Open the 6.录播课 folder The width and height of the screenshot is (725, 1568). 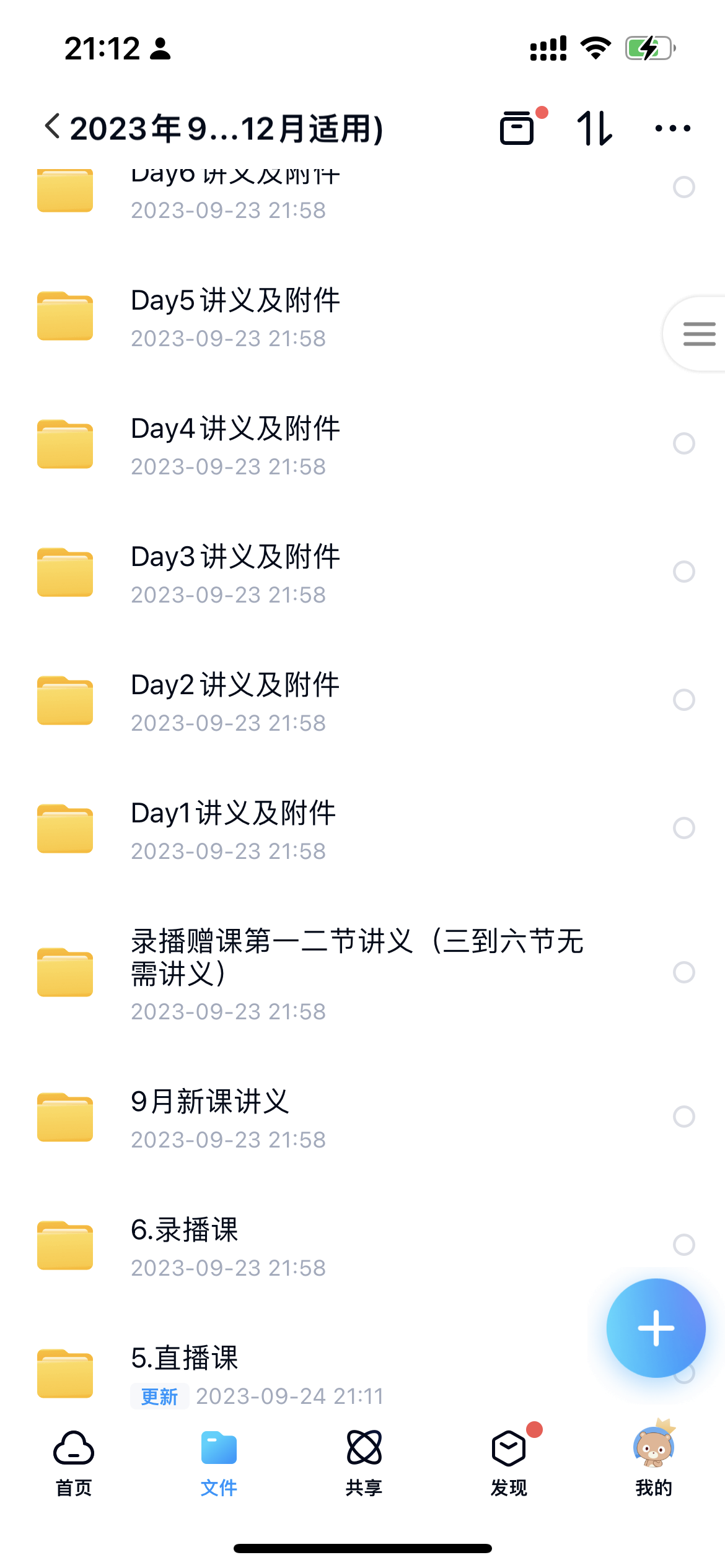[x=362, y=1247]
